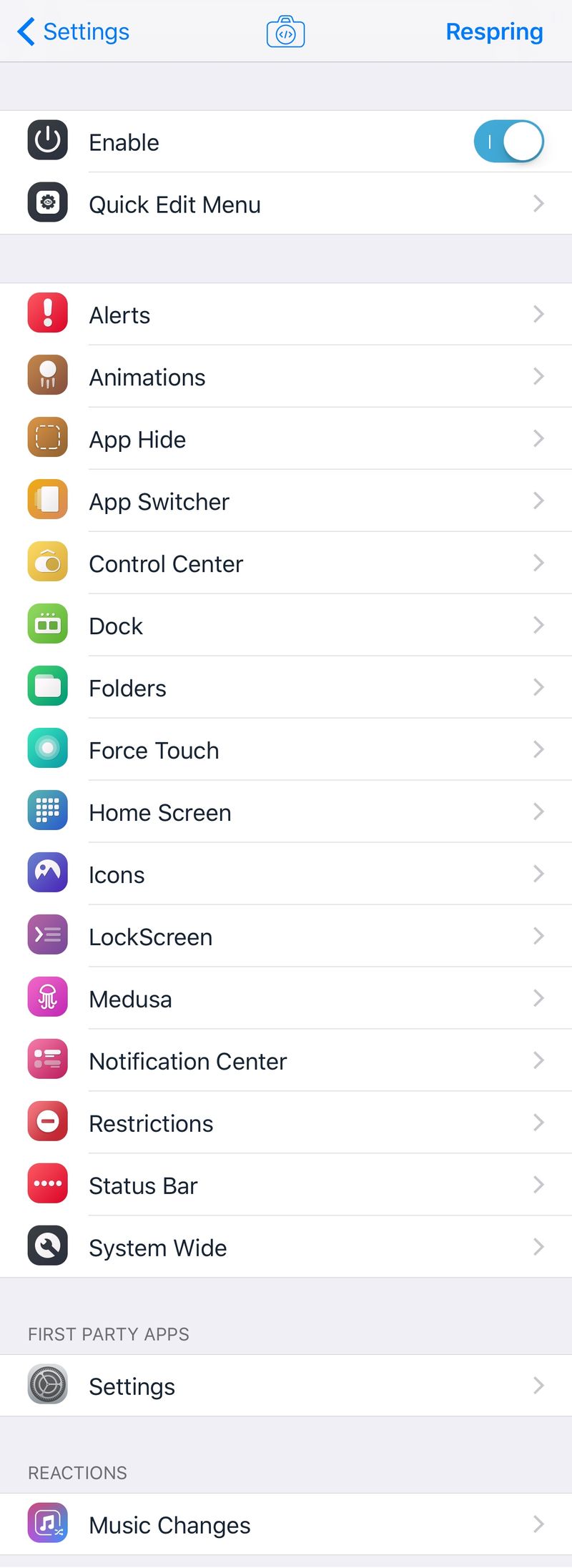Open Status Bar settings

coord(286,1185)
